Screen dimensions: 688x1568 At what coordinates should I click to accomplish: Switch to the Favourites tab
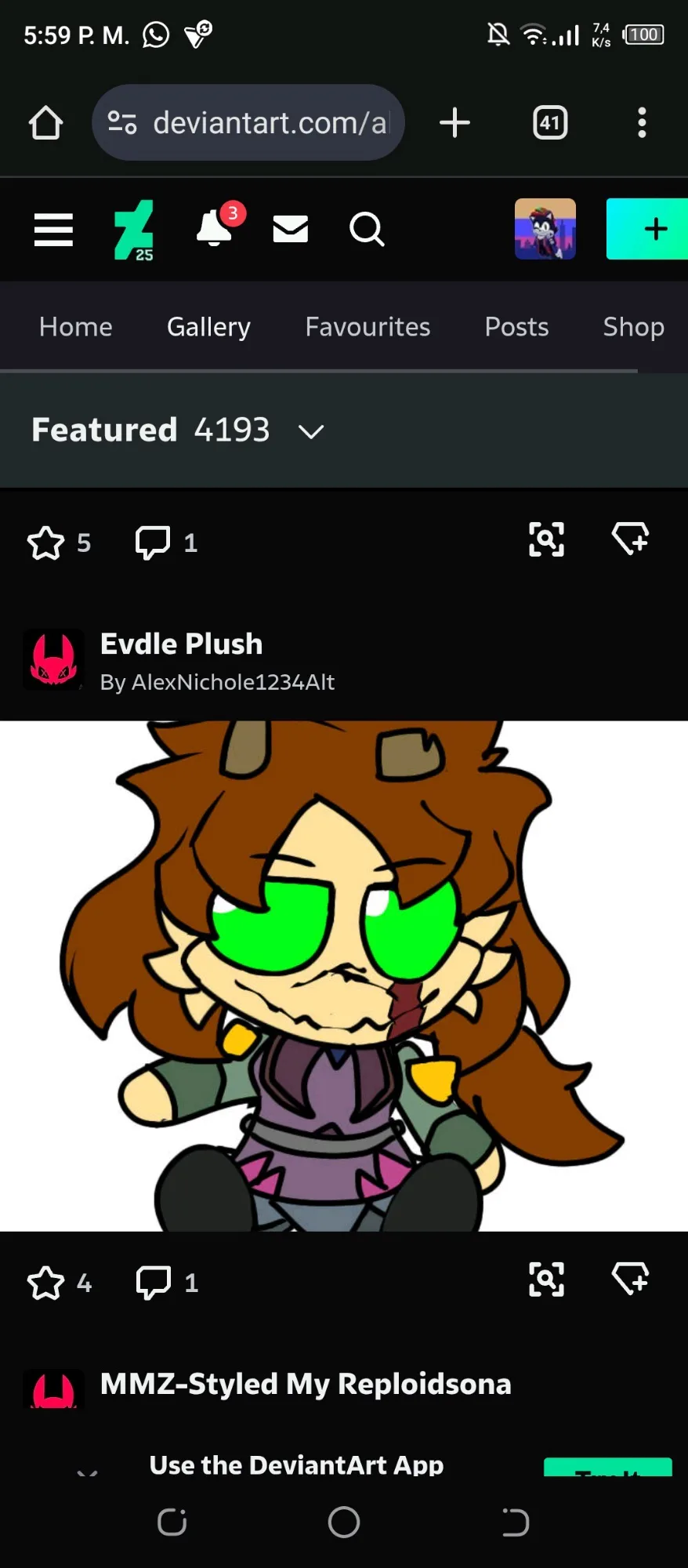(368, 327)
